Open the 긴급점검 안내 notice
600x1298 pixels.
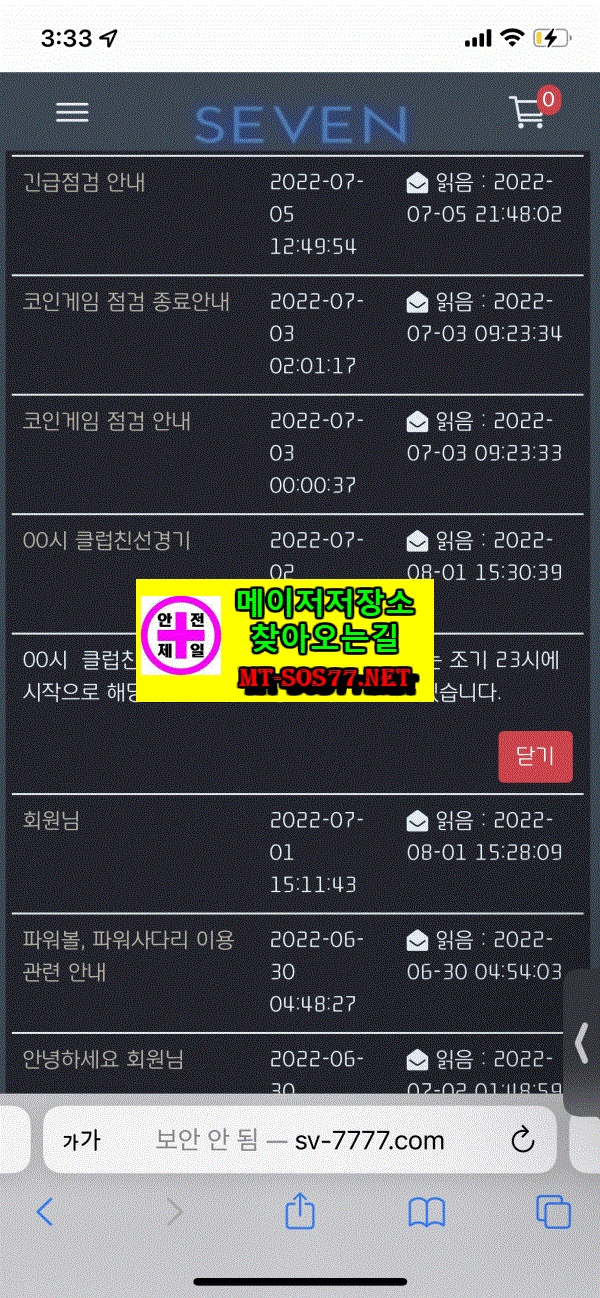click(84, 182)
